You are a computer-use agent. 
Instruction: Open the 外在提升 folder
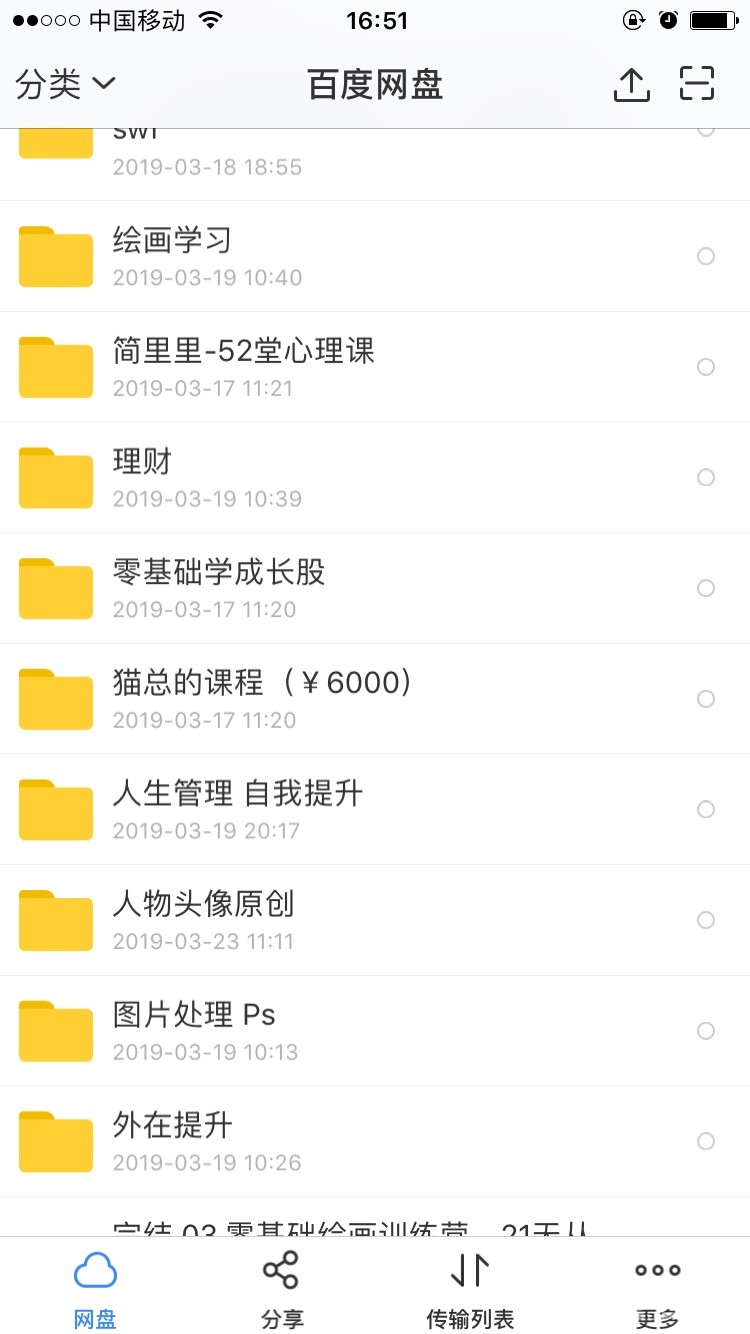pyautogui.click(x=172, y=1126)
